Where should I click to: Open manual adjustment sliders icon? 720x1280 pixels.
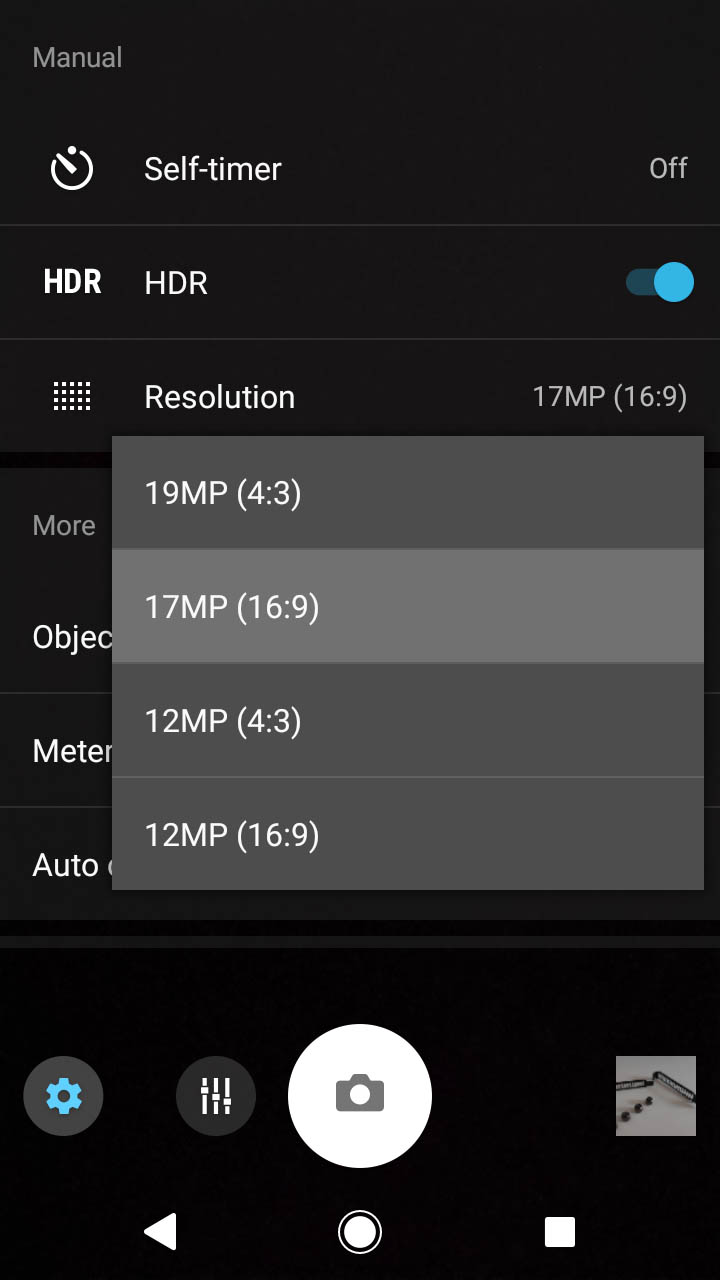point(216,1096)
